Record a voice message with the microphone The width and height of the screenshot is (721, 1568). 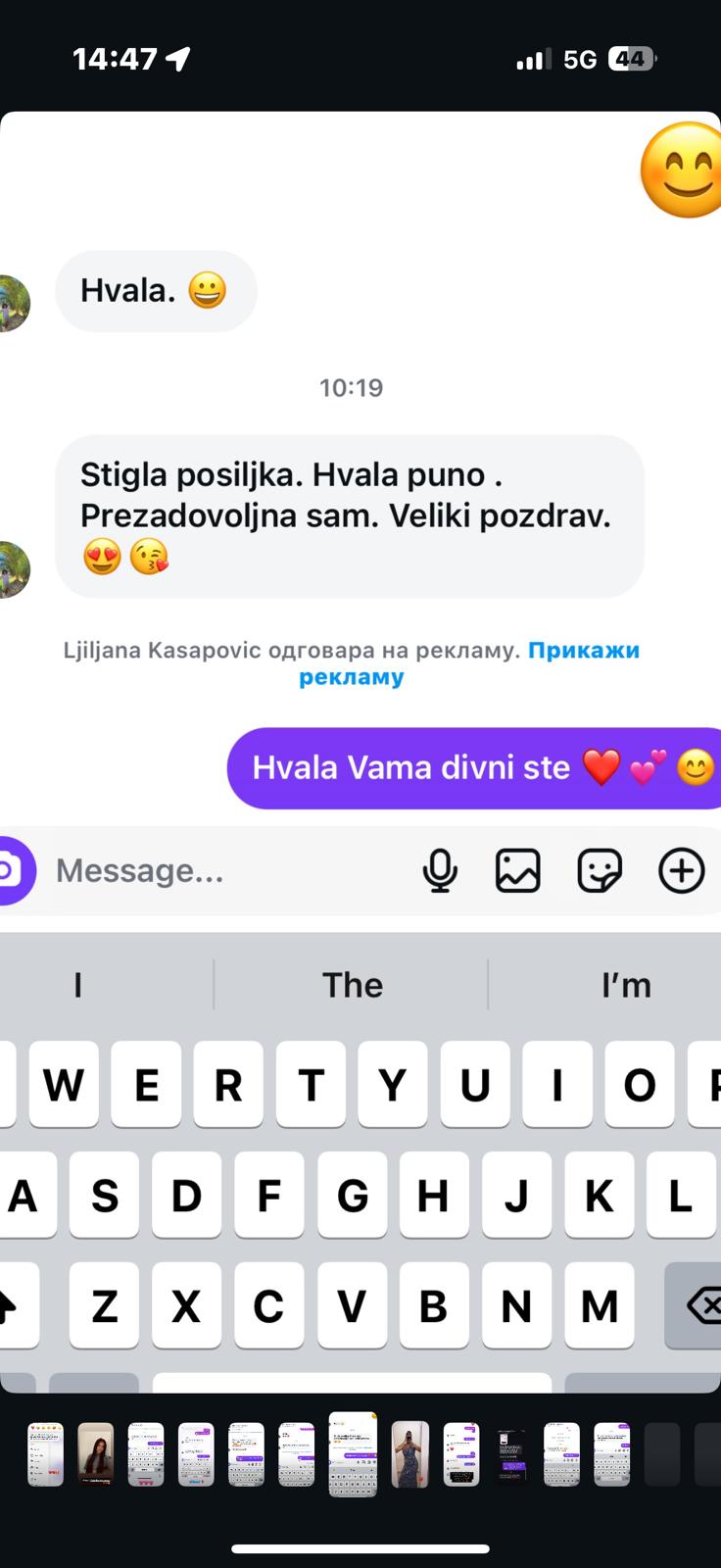click(x=440, y=870)
